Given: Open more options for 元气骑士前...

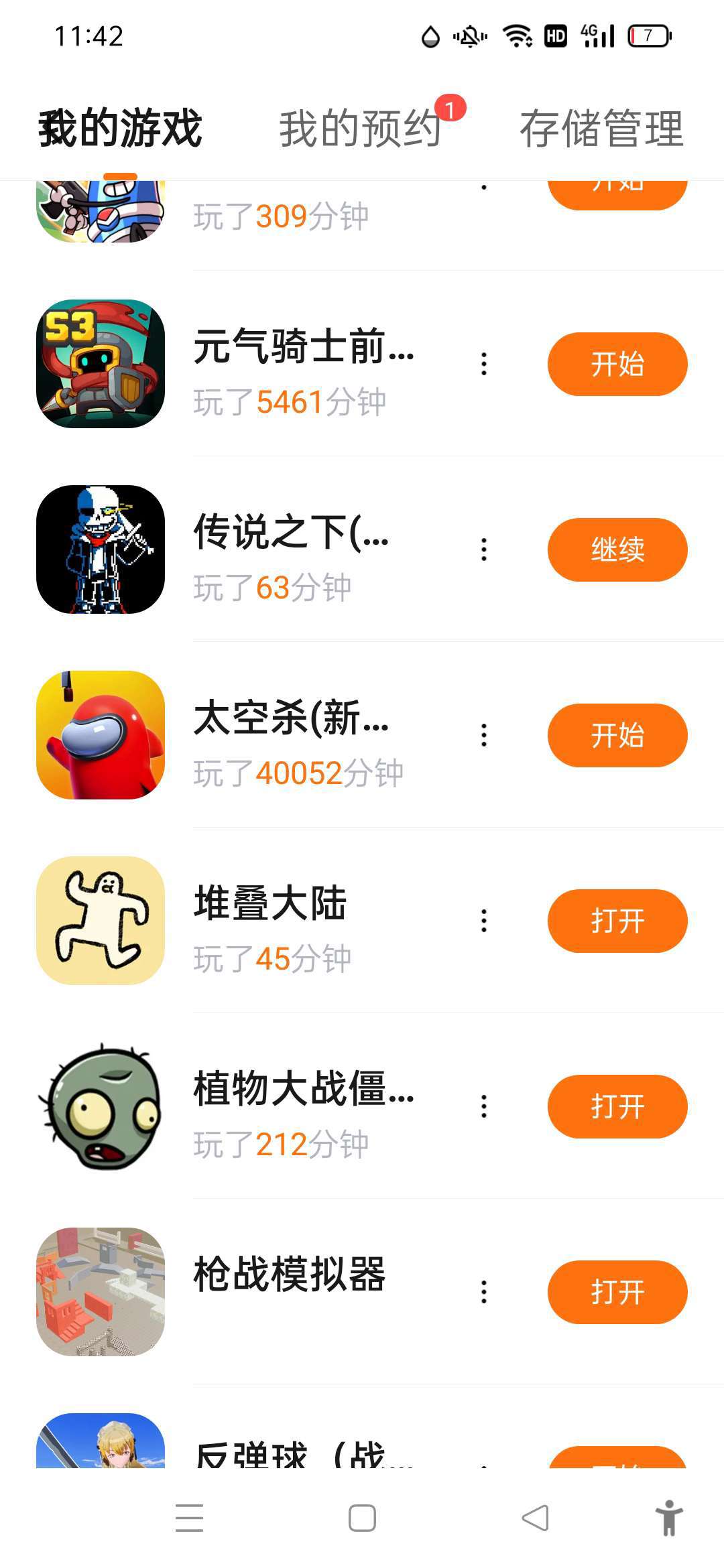Looking at the screenshot, I should click(x=484, y=364).
